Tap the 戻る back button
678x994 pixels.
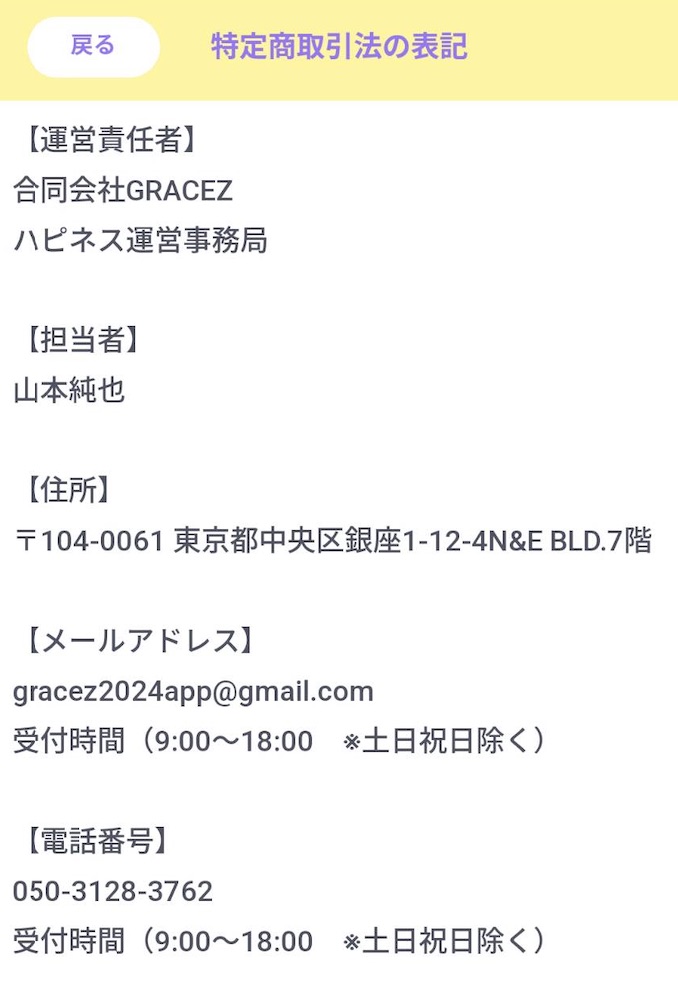coord(93,47)
